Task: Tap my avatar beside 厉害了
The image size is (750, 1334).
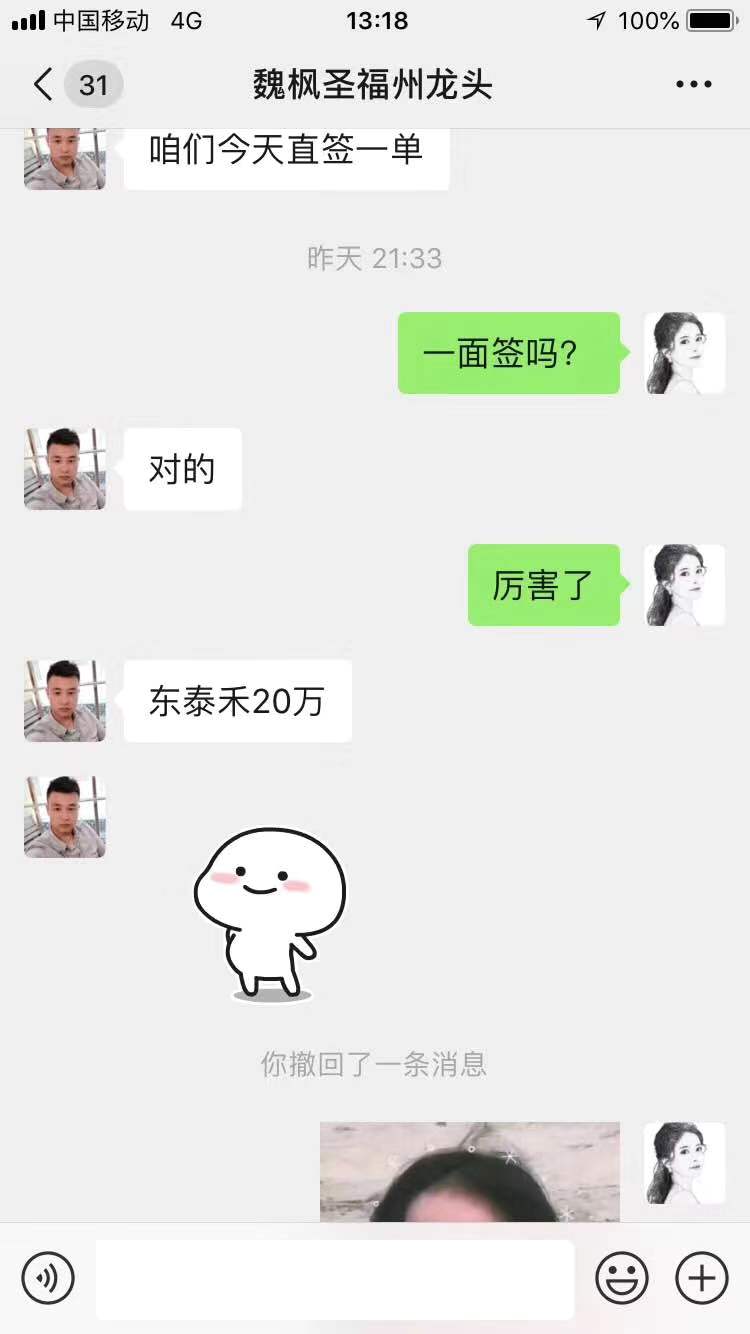Action: pyautogui.click(x=684, y=585)
